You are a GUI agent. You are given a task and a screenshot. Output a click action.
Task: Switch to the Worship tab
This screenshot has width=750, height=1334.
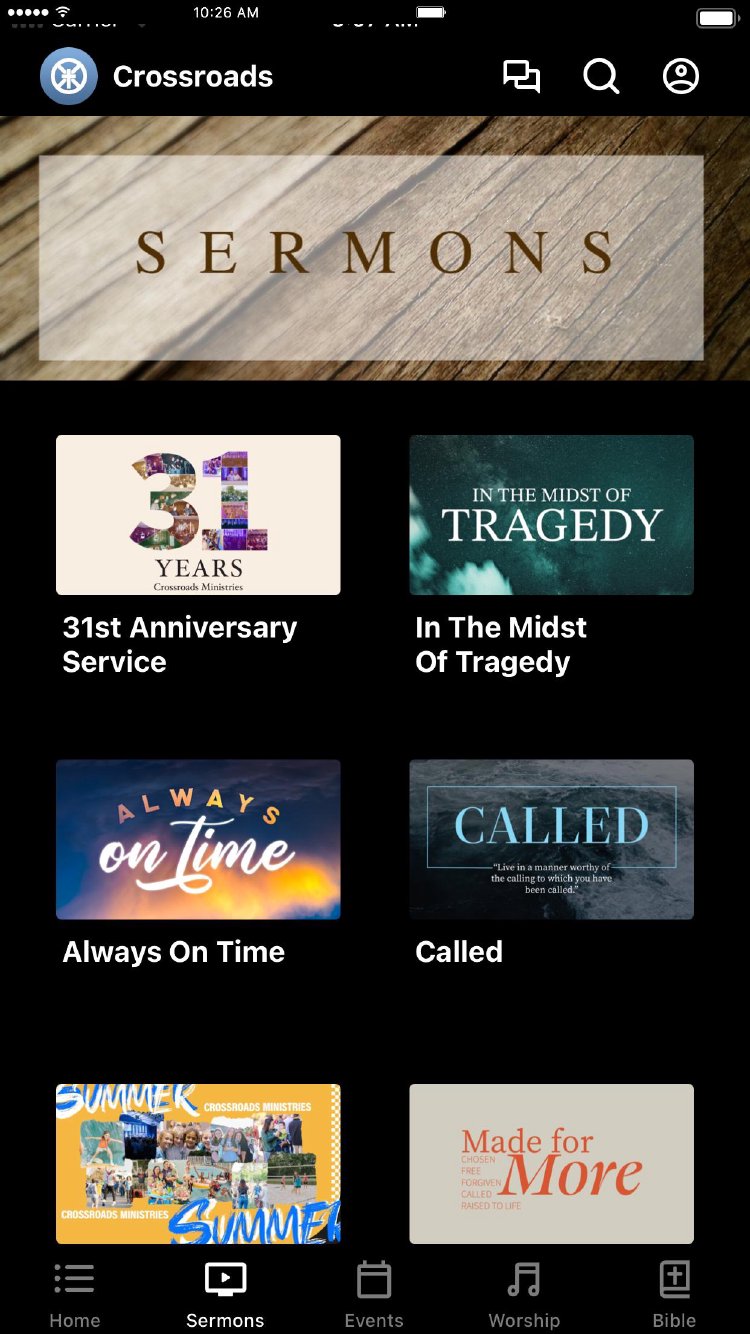point(524,1294)
